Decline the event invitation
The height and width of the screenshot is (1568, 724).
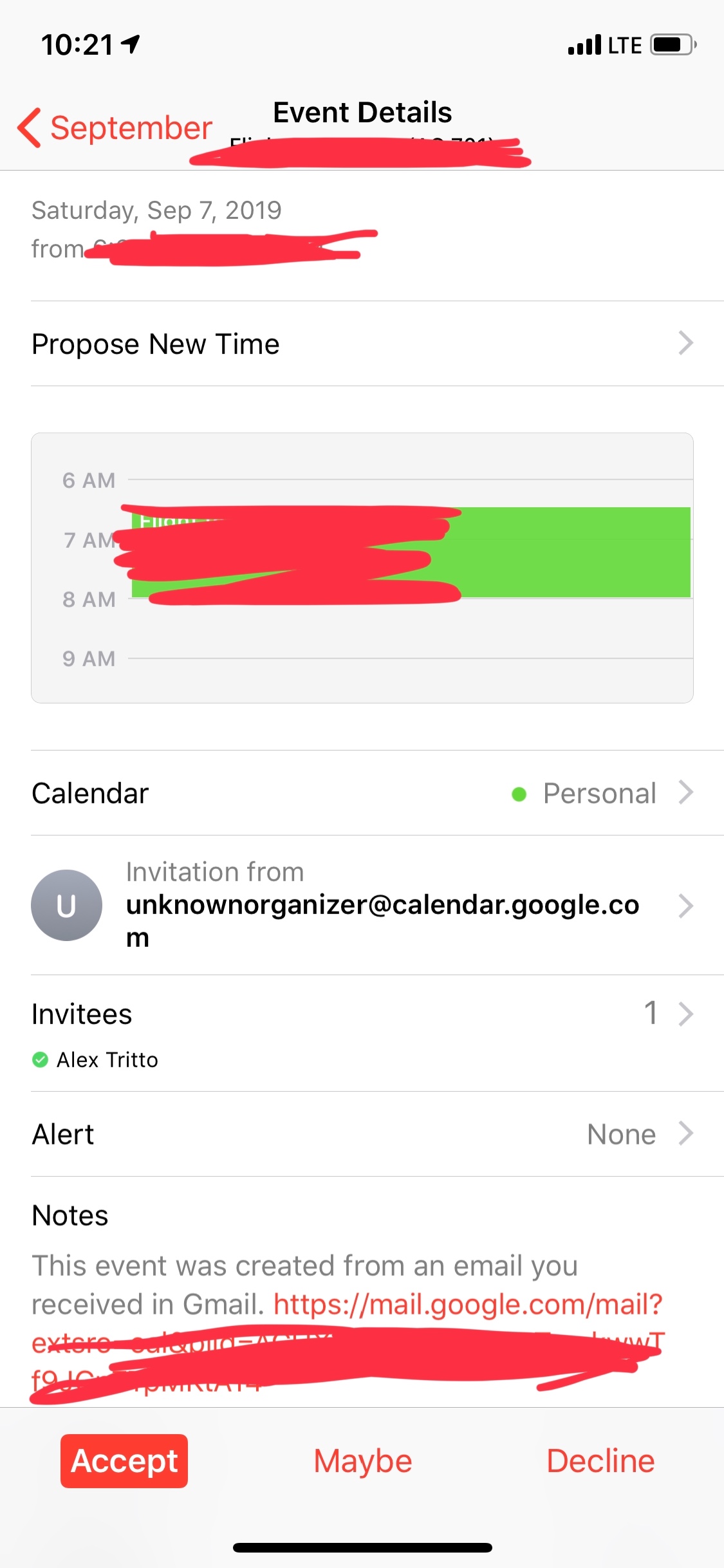click(x=600, y=1461)
